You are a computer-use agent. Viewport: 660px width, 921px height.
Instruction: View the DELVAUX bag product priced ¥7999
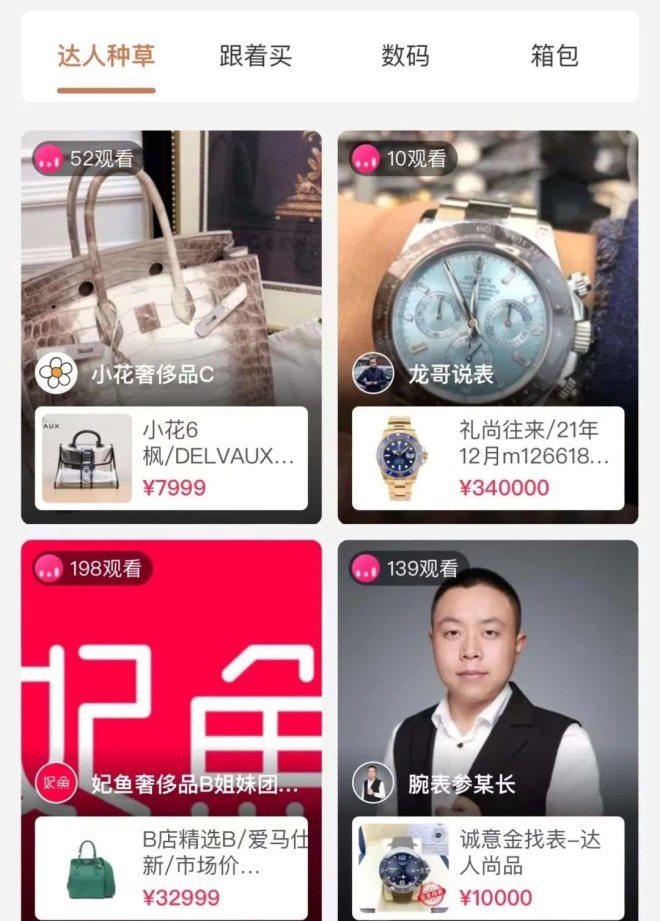(x=171, y=458)
